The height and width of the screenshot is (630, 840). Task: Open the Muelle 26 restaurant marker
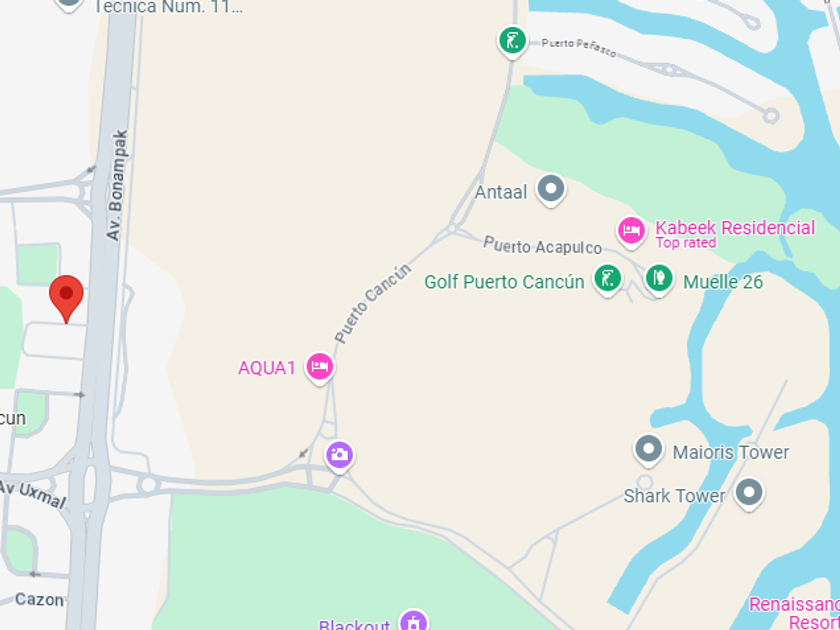point(658,278)
